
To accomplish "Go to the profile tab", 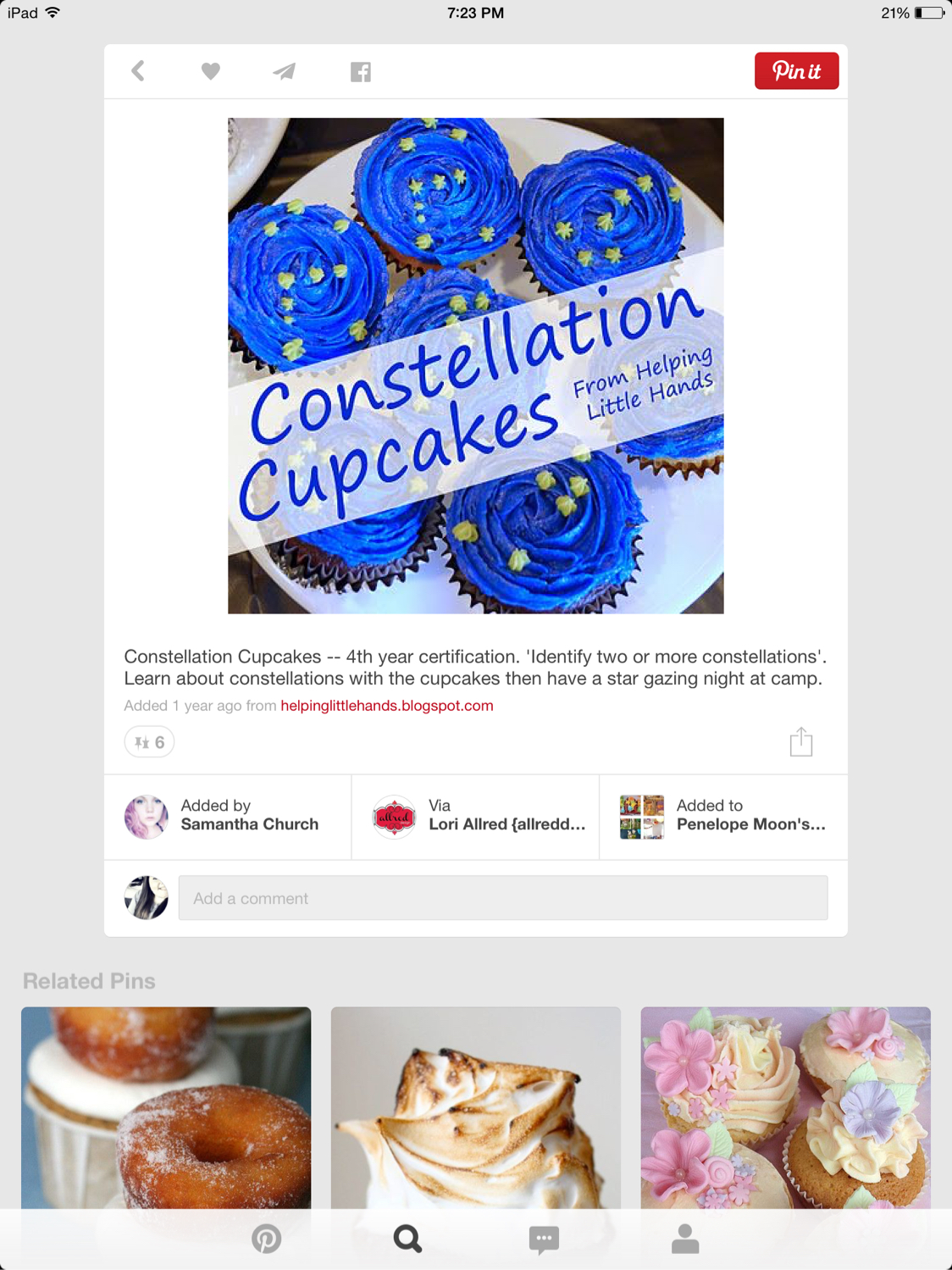I will pos(685,1239).
